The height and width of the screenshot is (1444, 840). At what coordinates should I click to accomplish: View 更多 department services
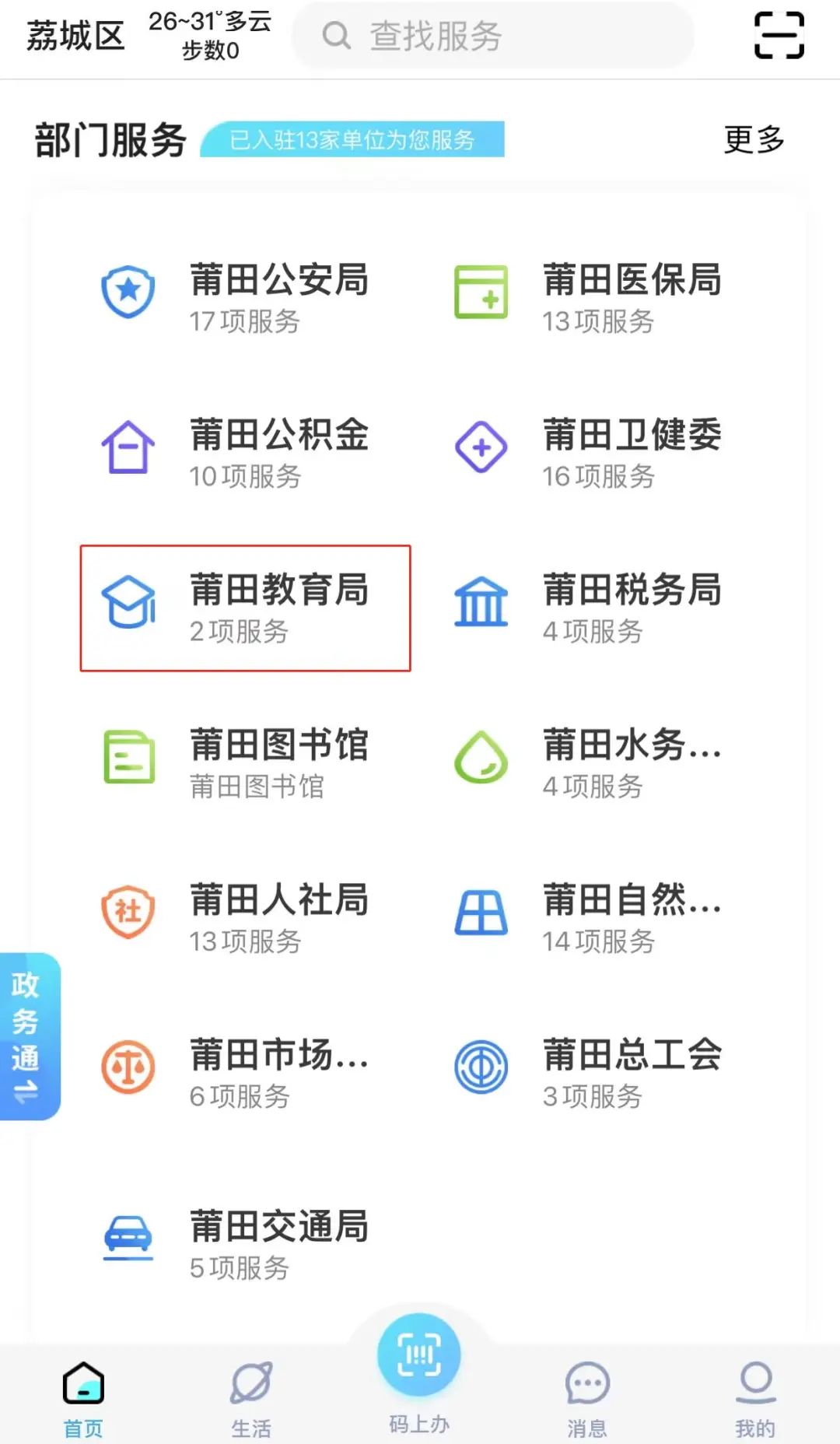(x=754, y=140)
